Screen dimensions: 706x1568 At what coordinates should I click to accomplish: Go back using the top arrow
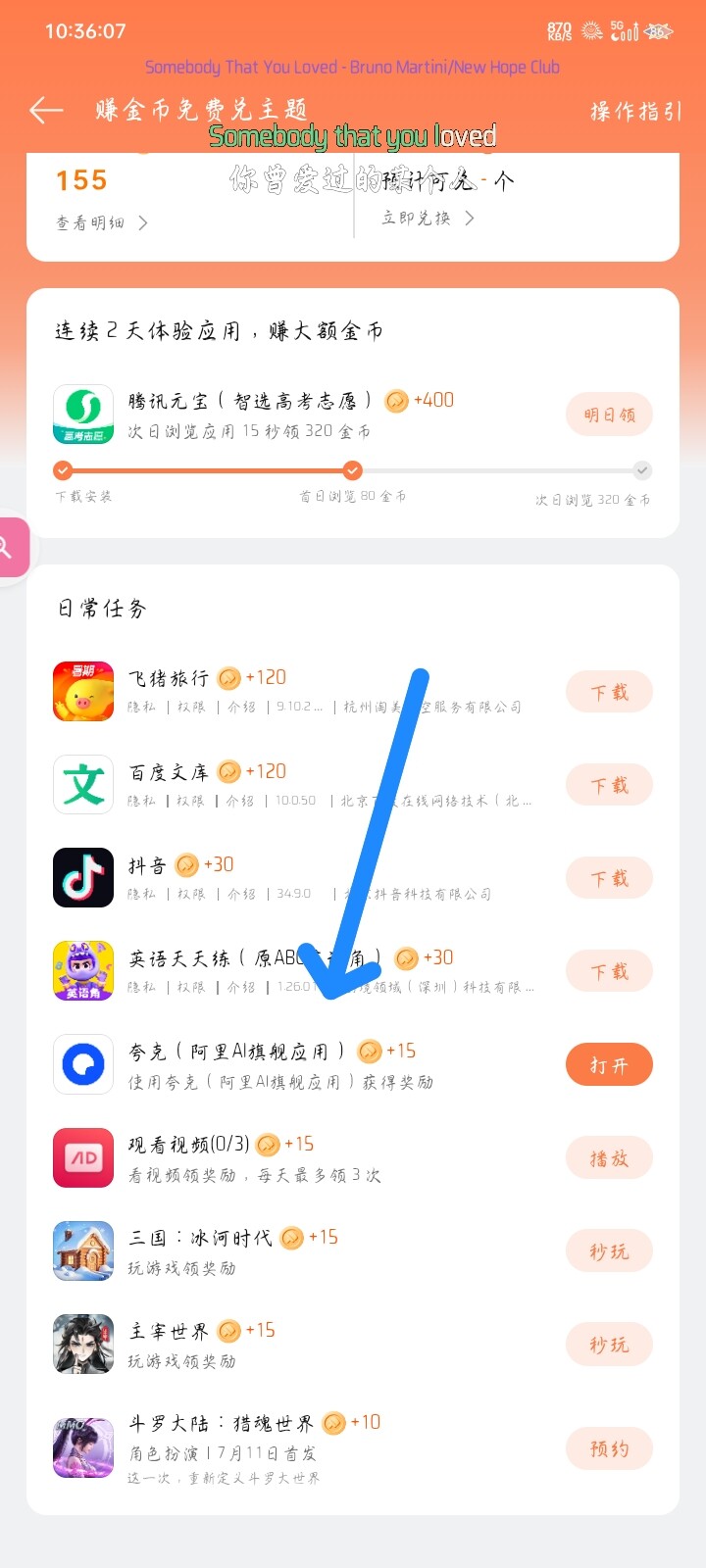46,111
